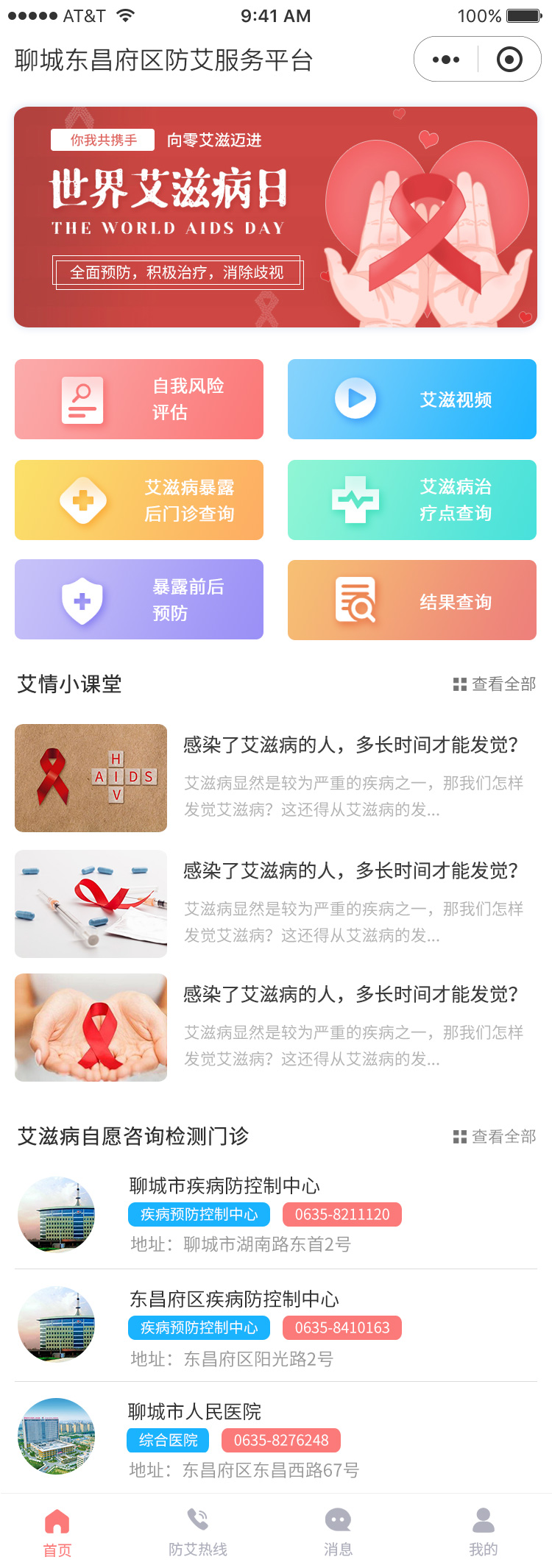Open 暴露前后预防
552x1568 pixels.
point(139,600)
